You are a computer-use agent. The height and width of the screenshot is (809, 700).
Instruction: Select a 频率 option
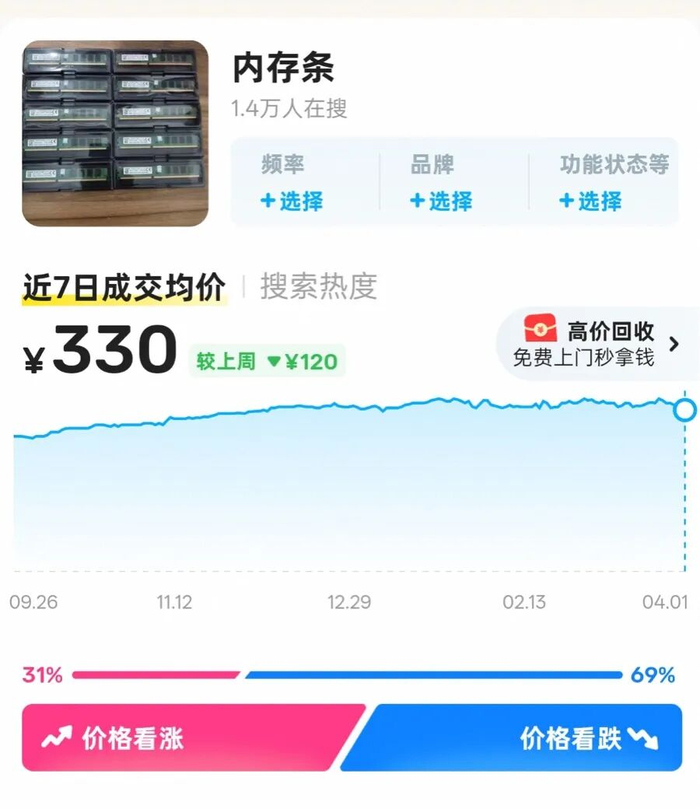(292, 201)
